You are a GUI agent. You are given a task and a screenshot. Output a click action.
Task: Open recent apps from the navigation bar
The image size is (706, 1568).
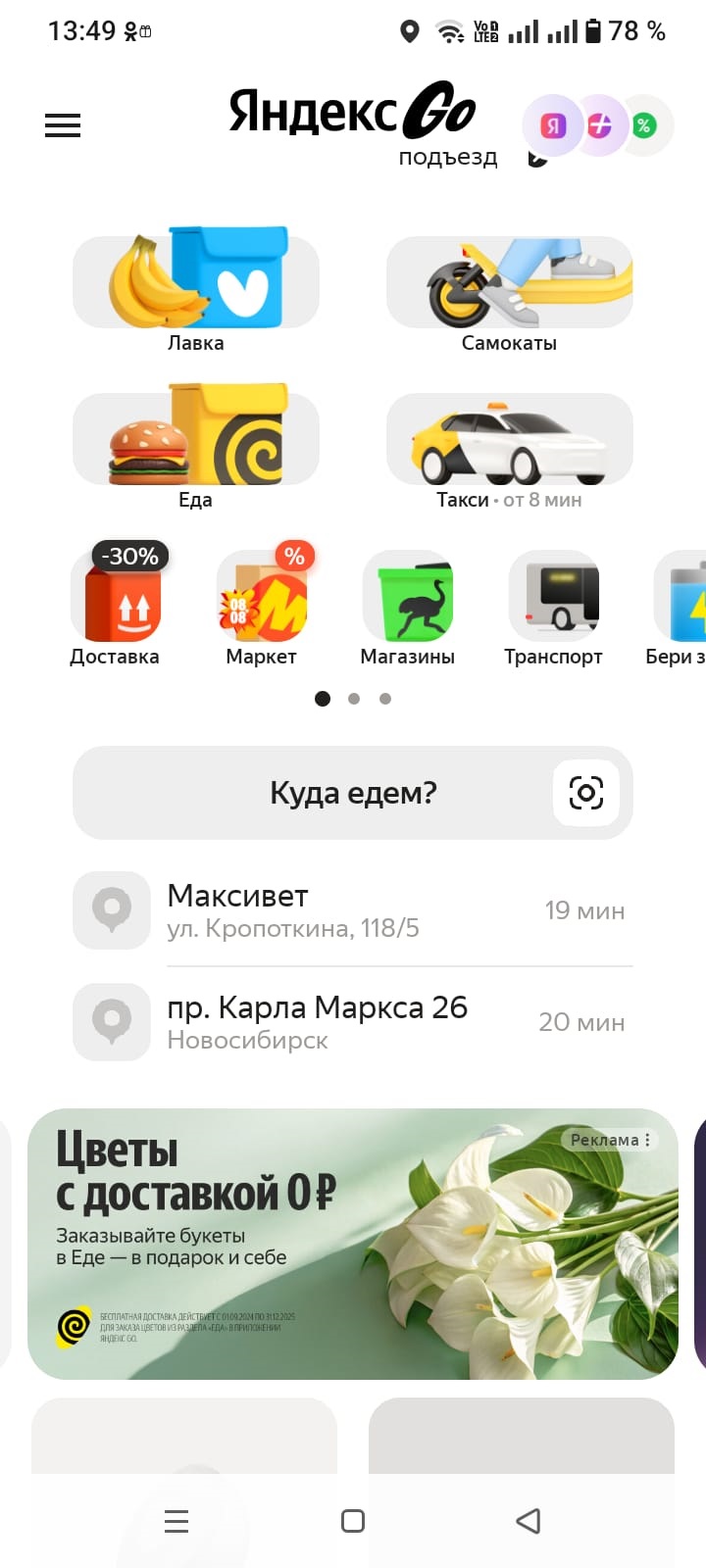tap(176, 1521)
